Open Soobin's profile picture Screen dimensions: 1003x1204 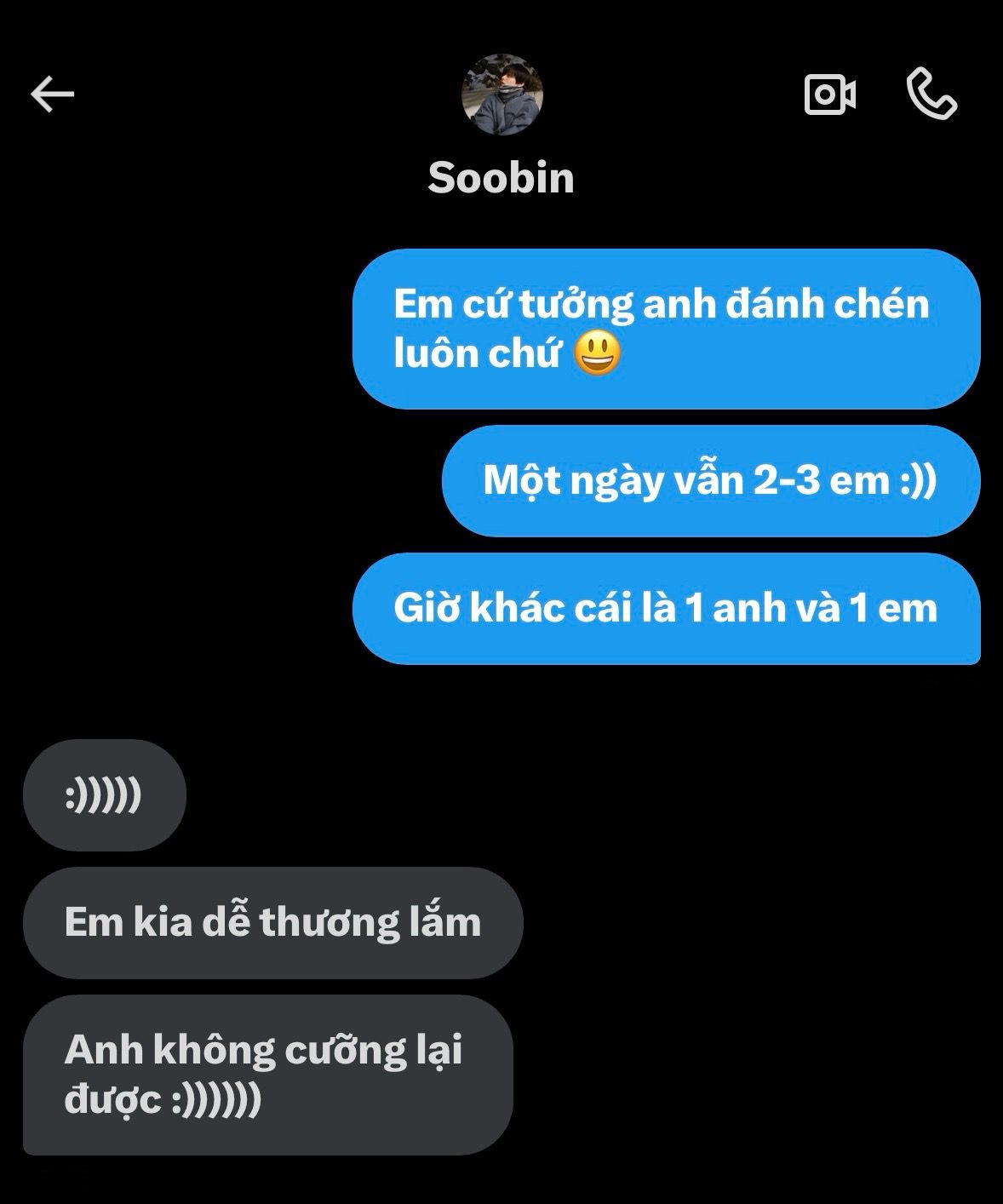501,95
